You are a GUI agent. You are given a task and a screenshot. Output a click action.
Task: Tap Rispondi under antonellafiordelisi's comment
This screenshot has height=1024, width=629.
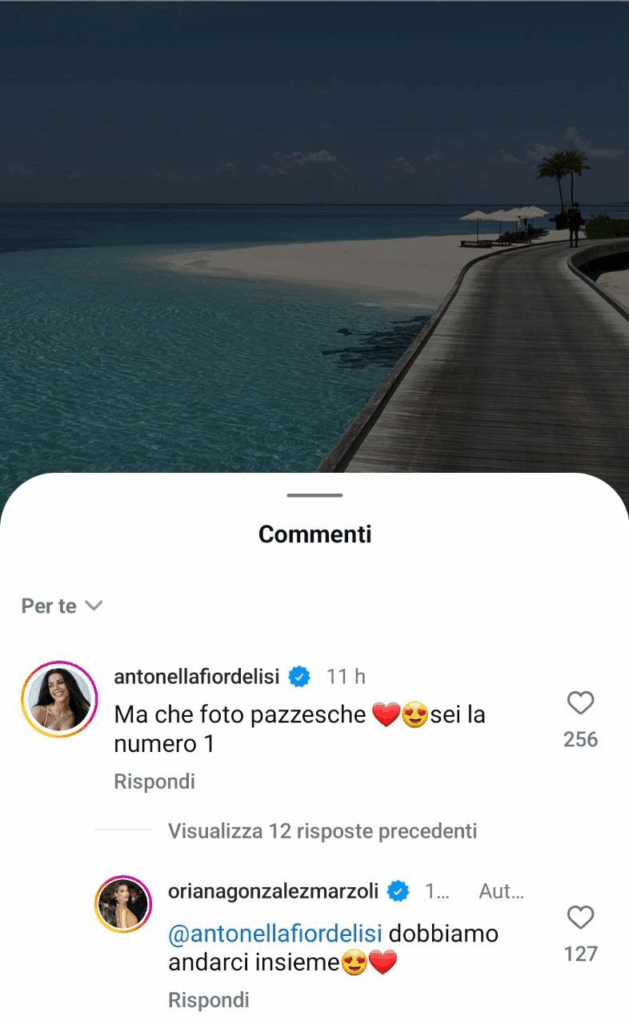tap(154, 781)
